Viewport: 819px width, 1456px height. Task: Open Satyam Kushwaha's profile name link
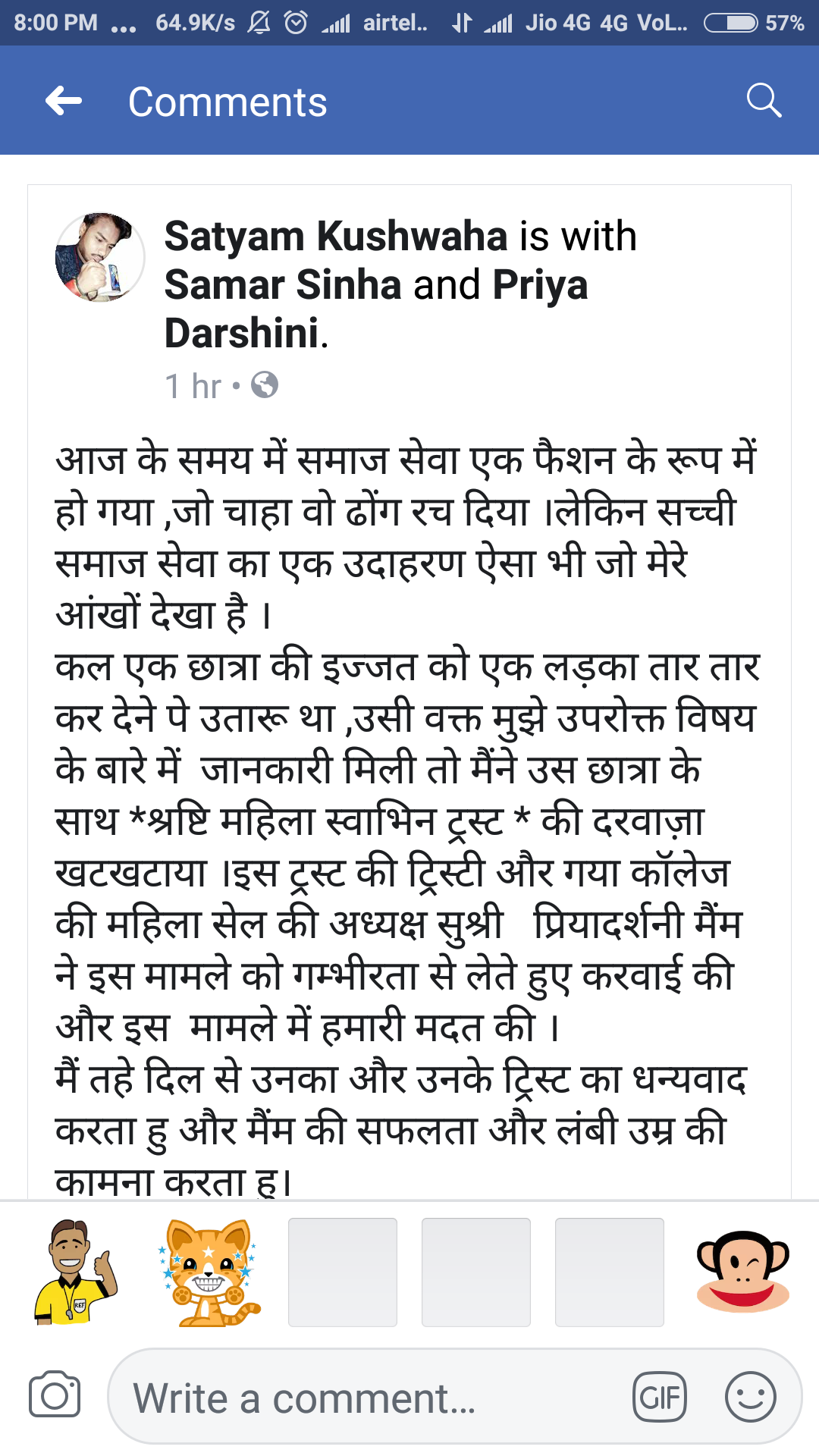[x=335, y=236]
